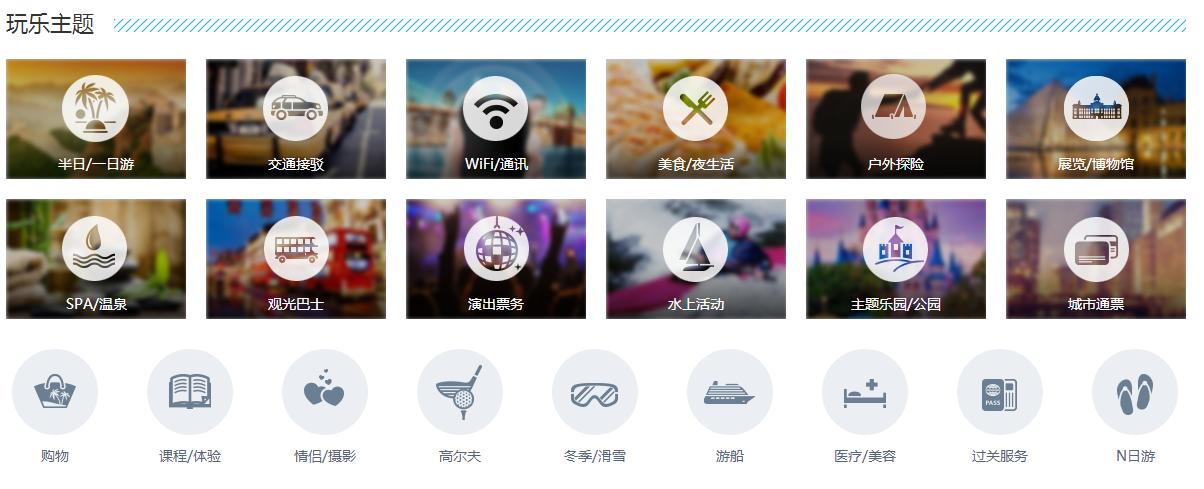1204x489 pixels.
Task: Tap the 游船 cruise ship icon
Action: (x=730, y=392)
